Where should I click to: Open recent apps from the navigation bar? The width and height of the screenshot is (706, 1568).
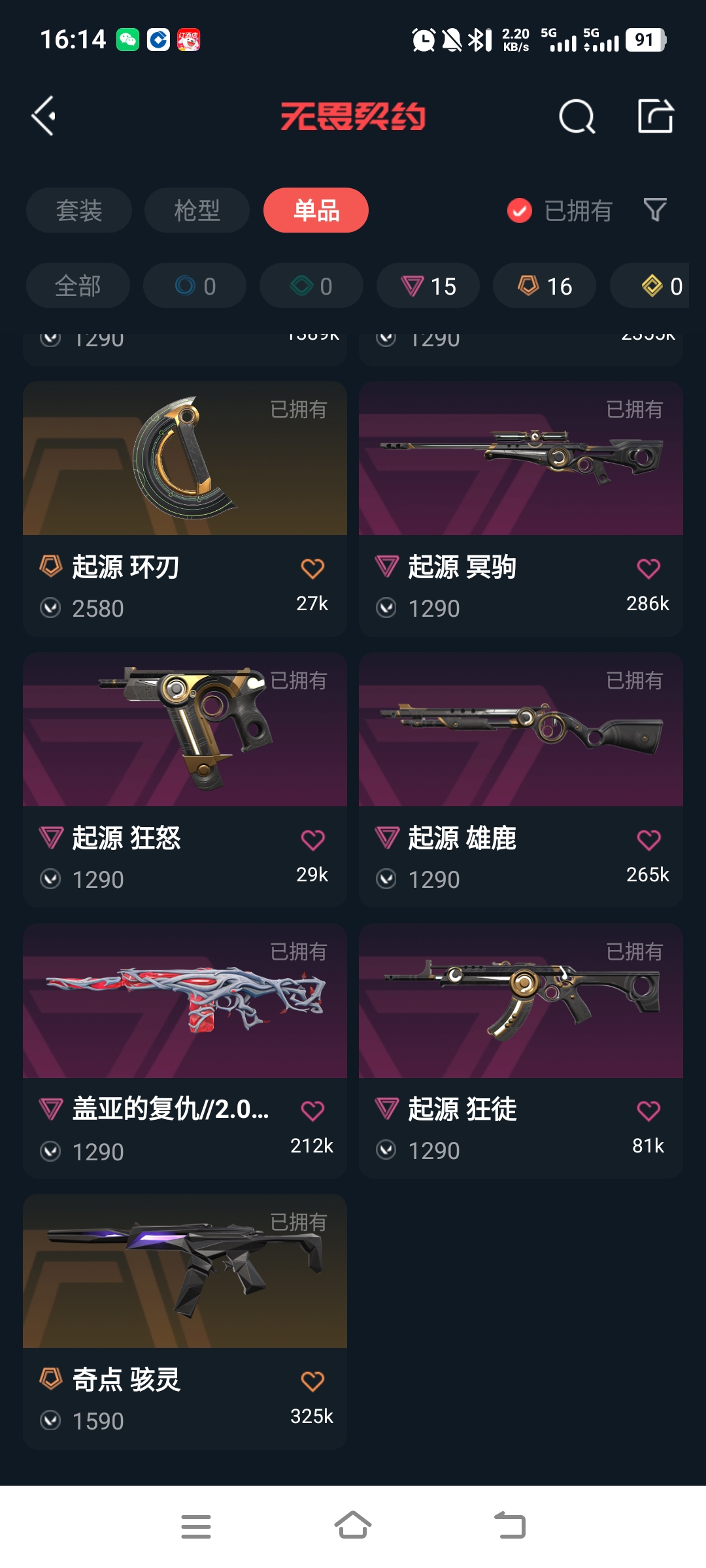click(x=196, y=1526)
